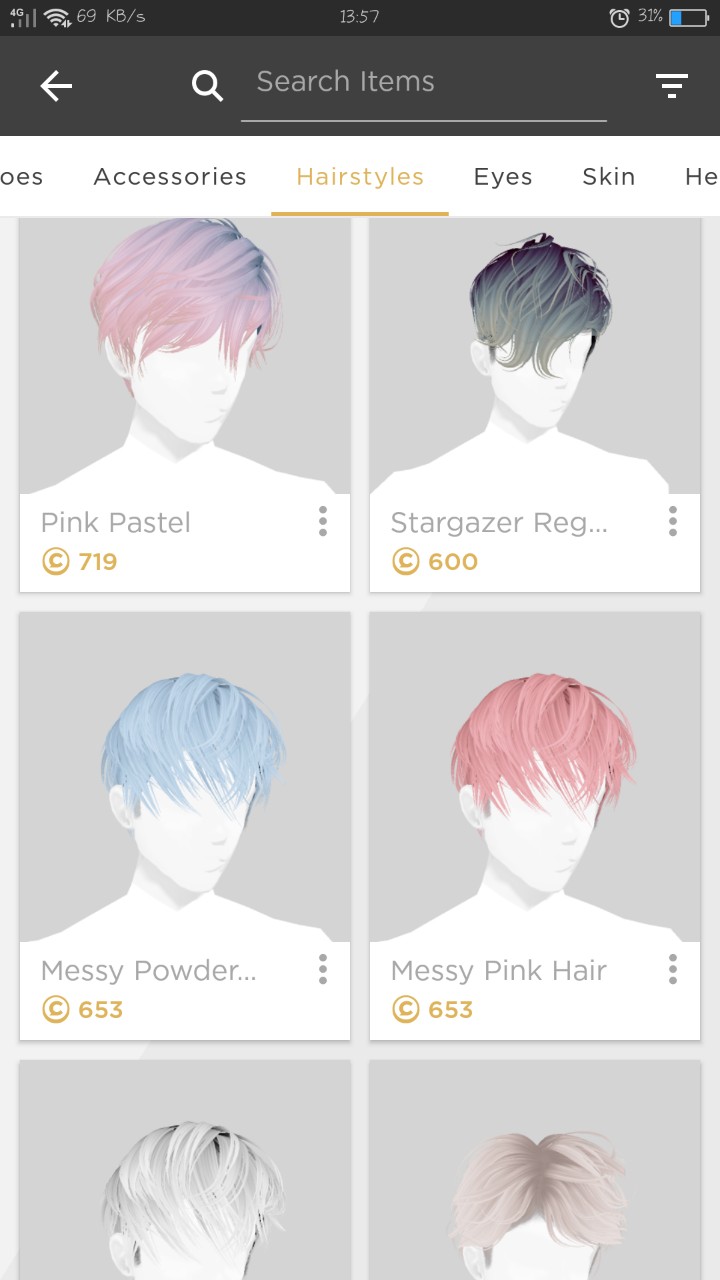Open more options for Pink Pastel
720x1280 pixels.
coord(323,521)
